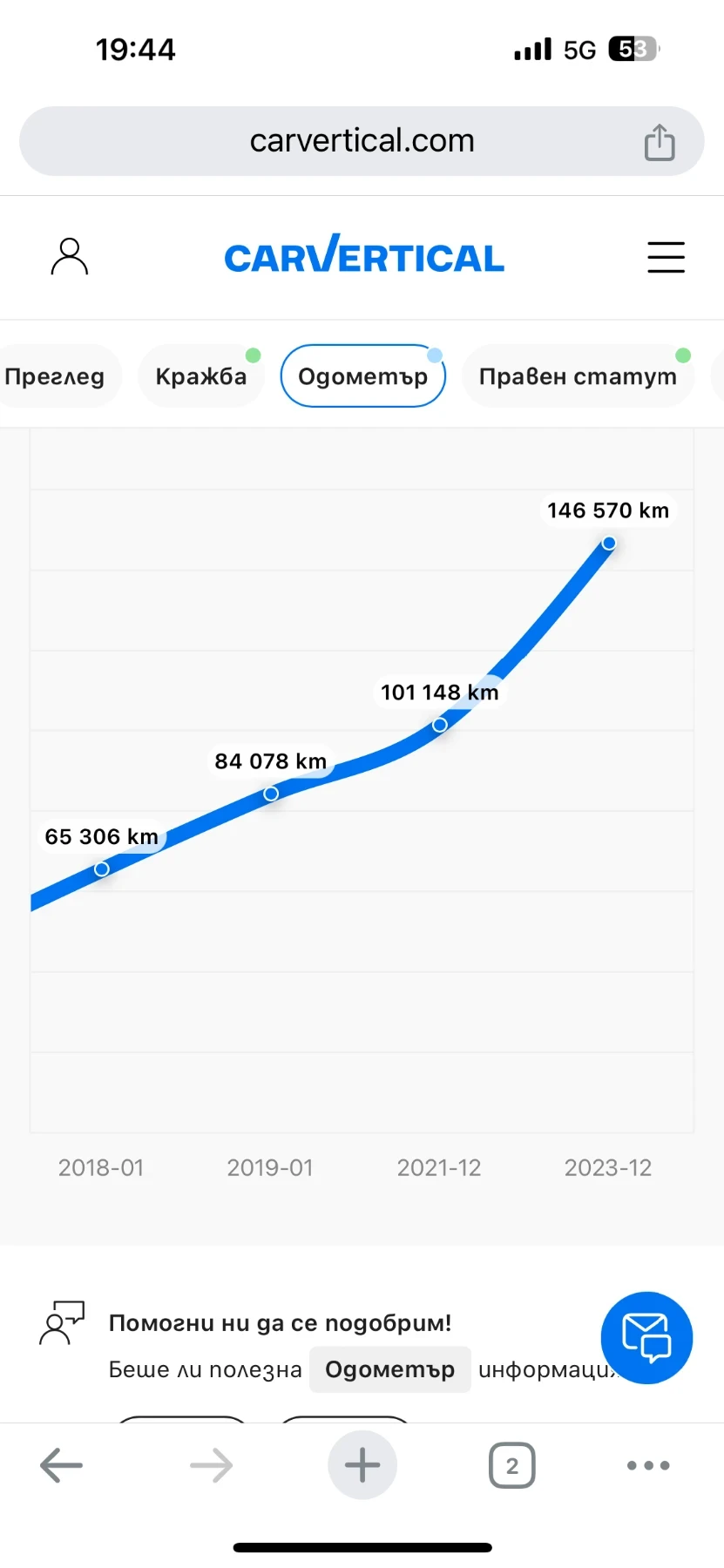Open the support chat bubble
724x1568 pixels.
coord(646,1338)
